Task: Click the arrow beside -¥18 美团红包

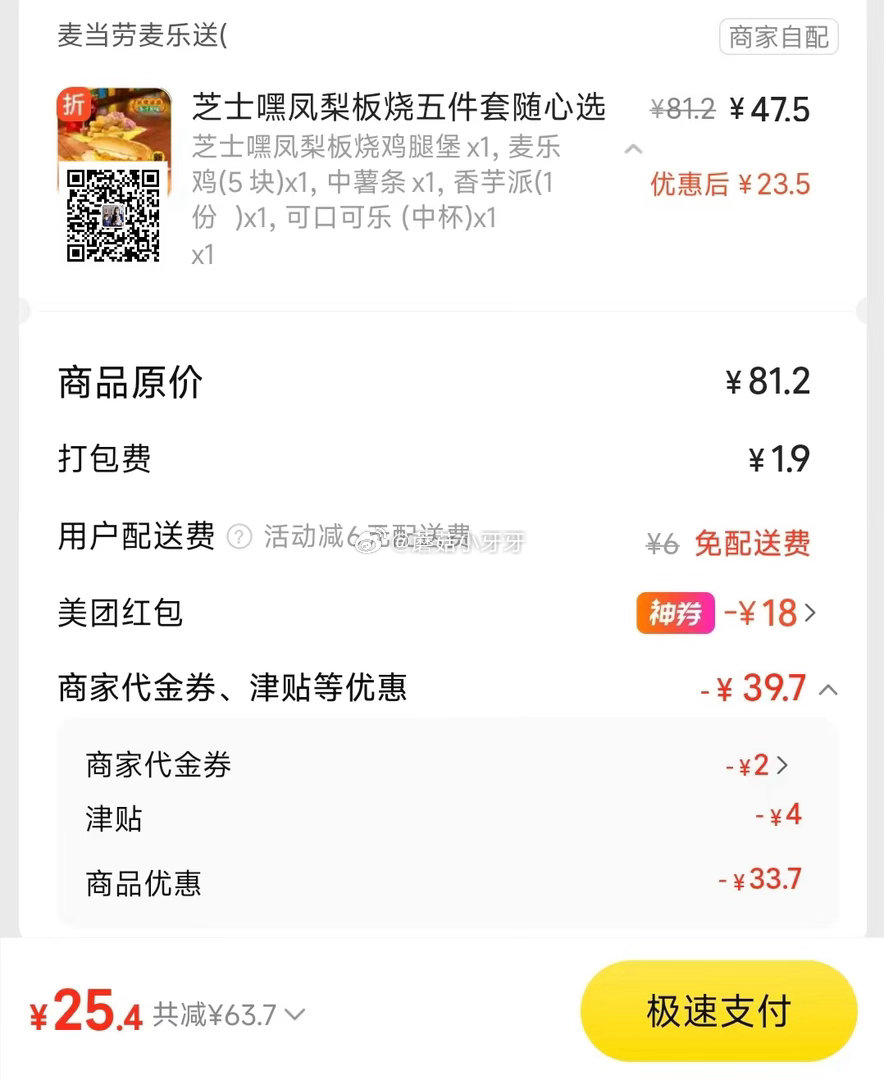Action: pyautogui.click(x=810, y=614)
